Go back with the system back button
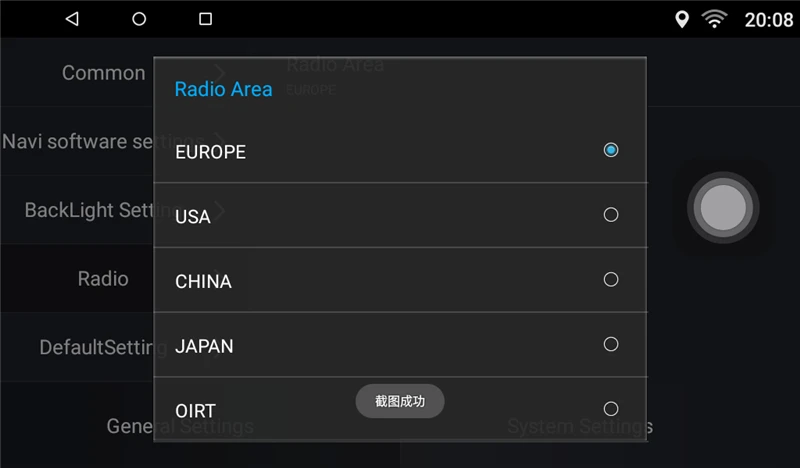This screenshot has width=800, height=468. click(72, 19)
